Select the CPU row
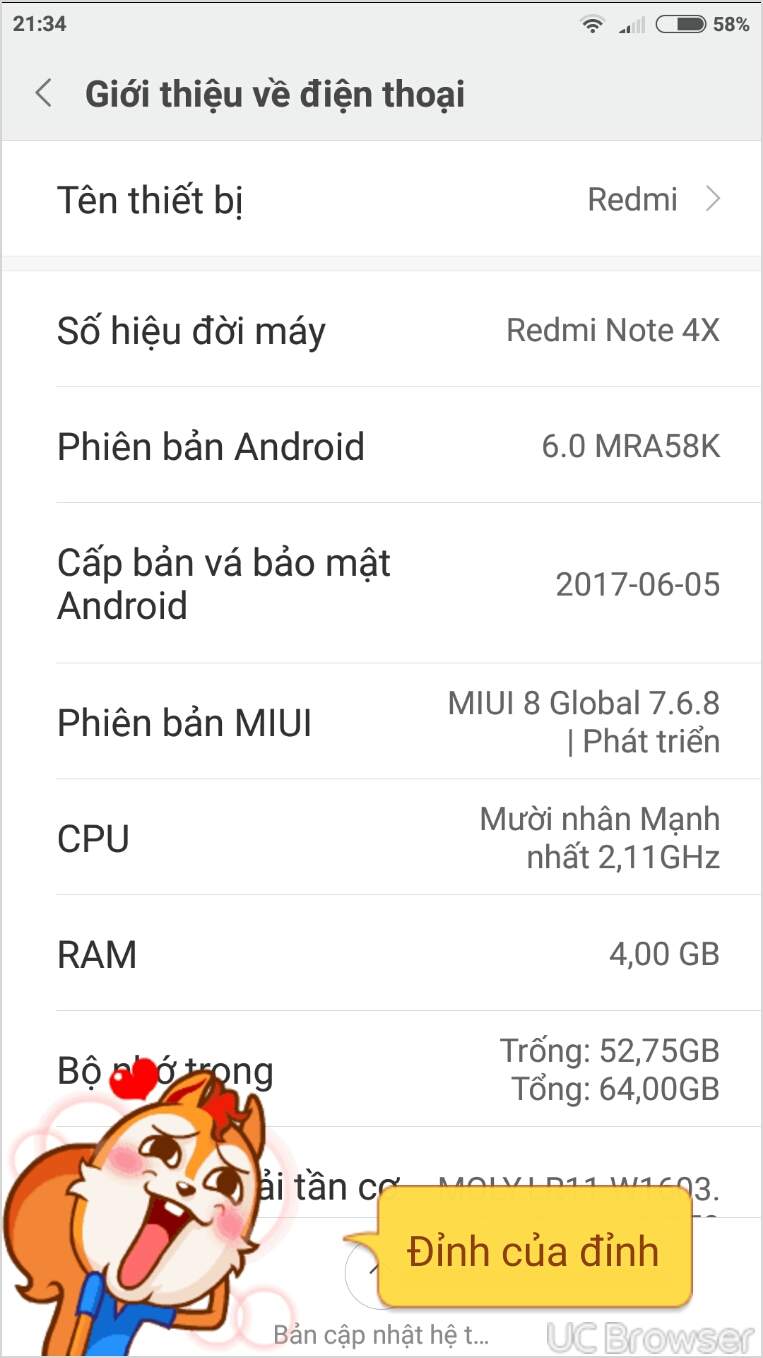 pos(381,837)
